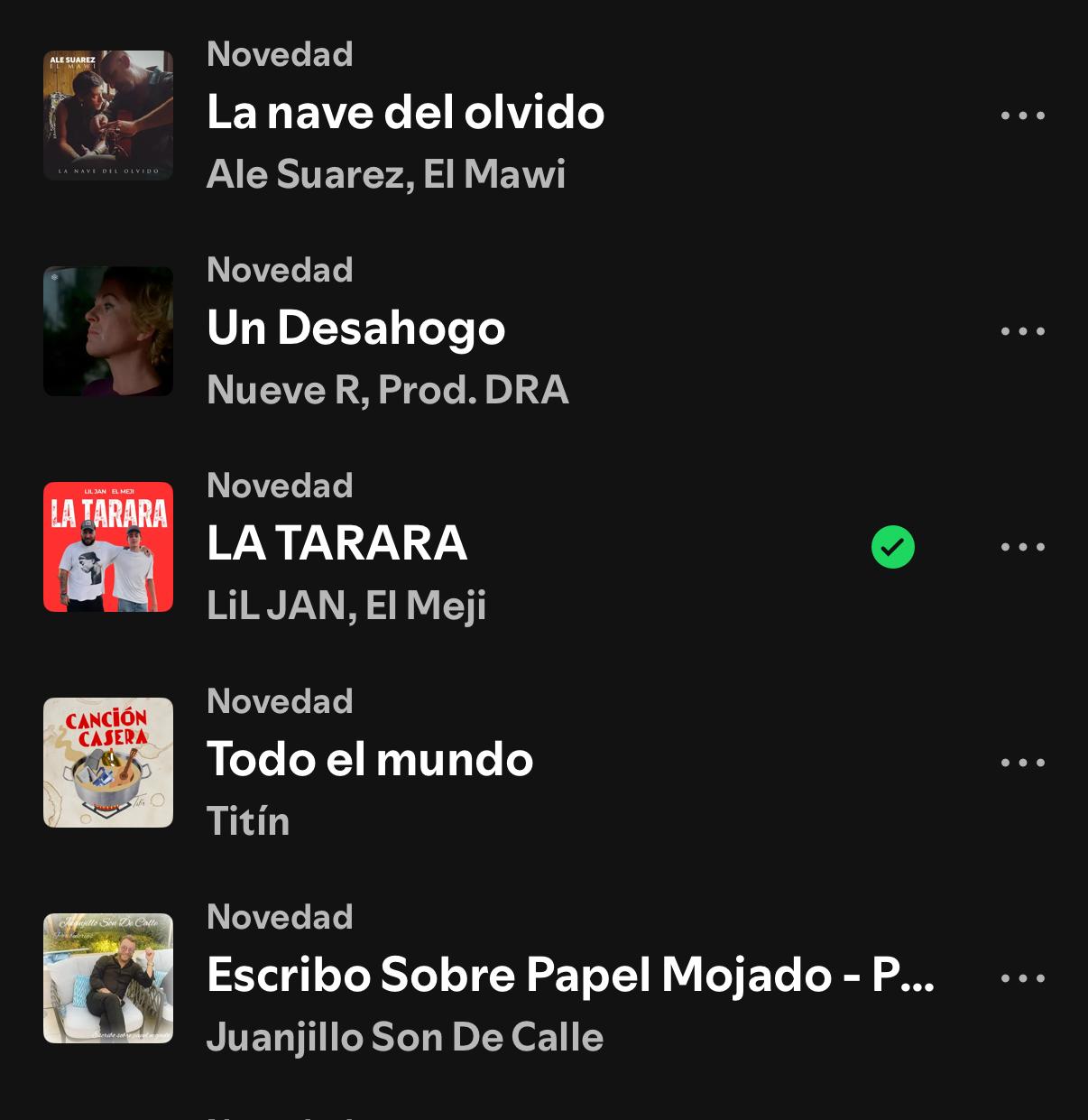The width and height of the screenshot is (1088, 1120).
Task: Open more options for Todo el mundo
Action: [1022, 763]
